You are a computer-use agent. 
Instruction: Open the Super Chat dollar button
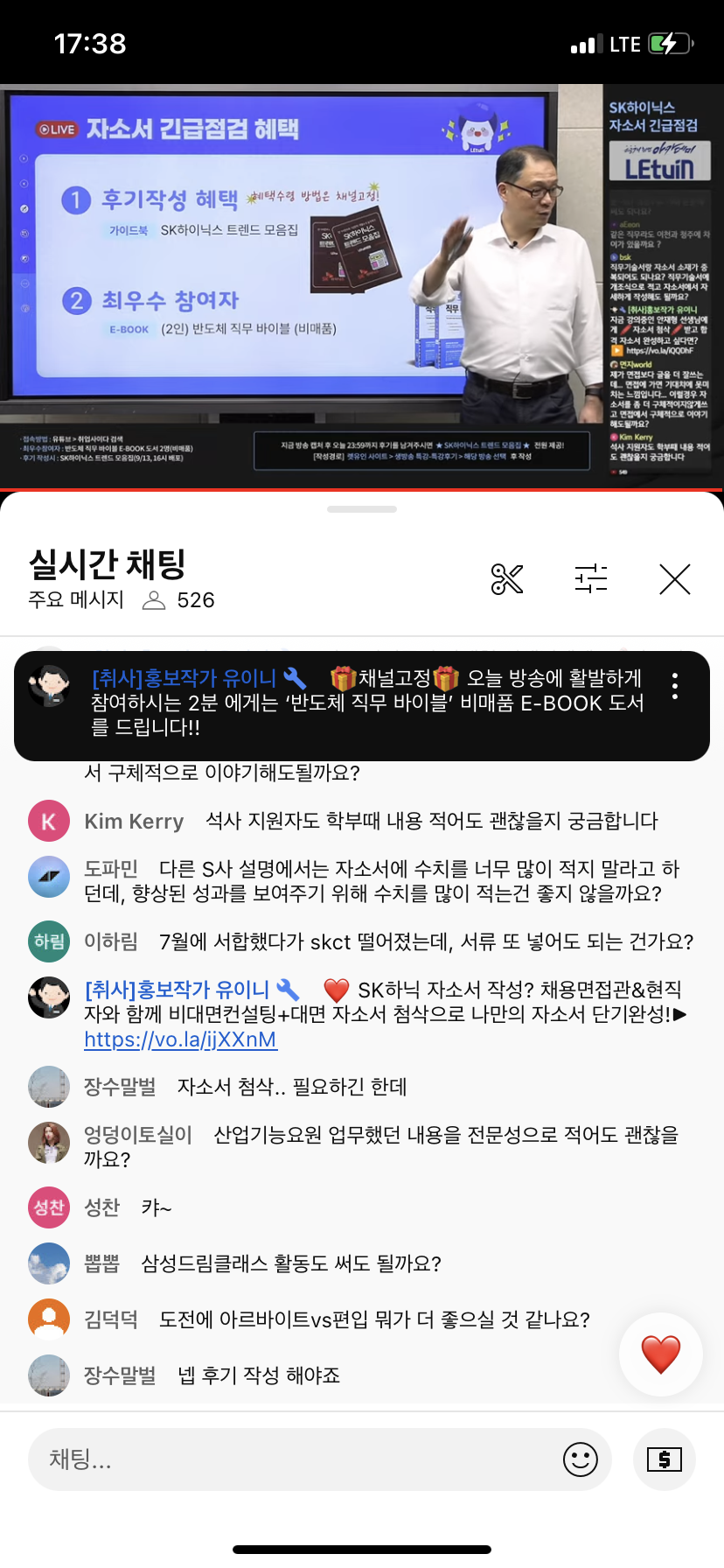coord(665,1459)
